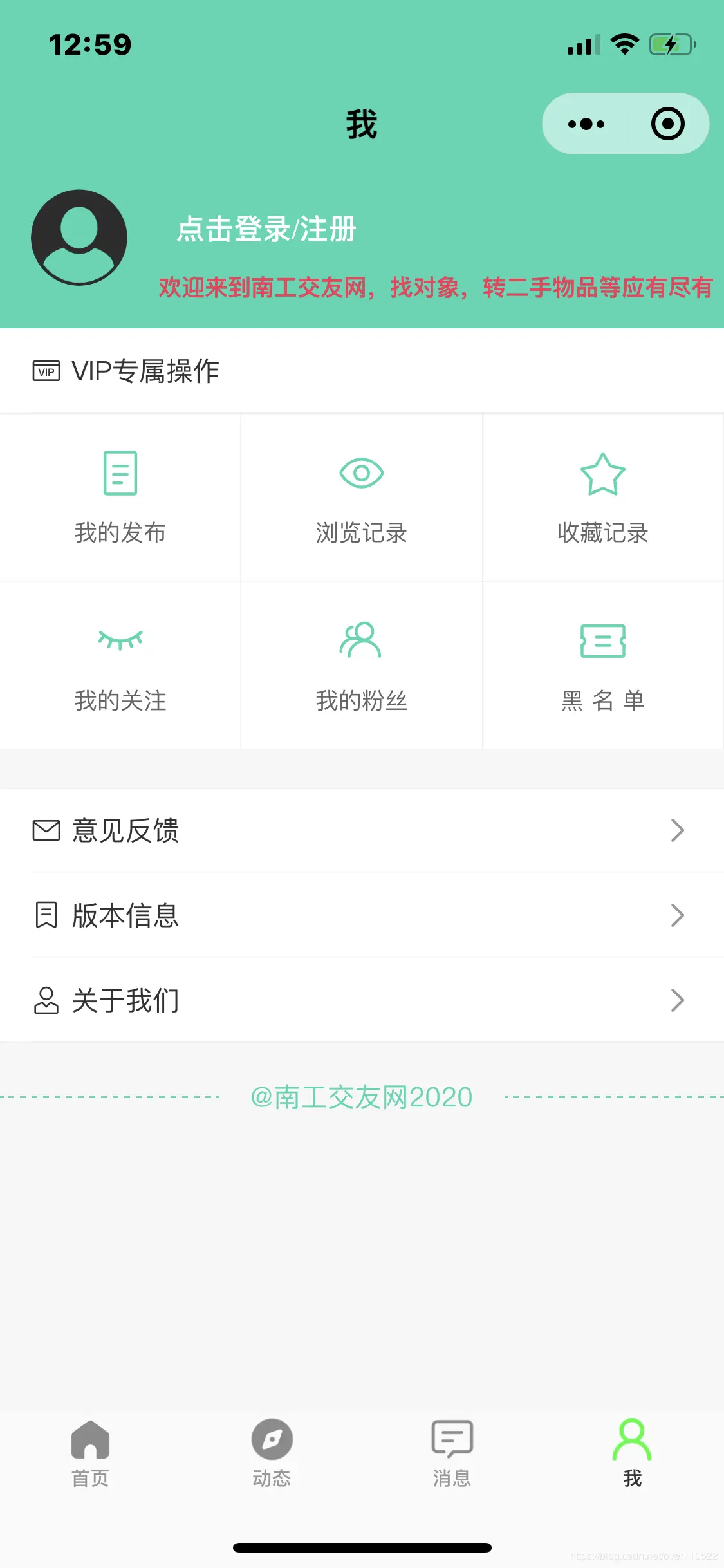Expand 意见反馈 via its chevron

pyautogui.click(x=677, y=831)
